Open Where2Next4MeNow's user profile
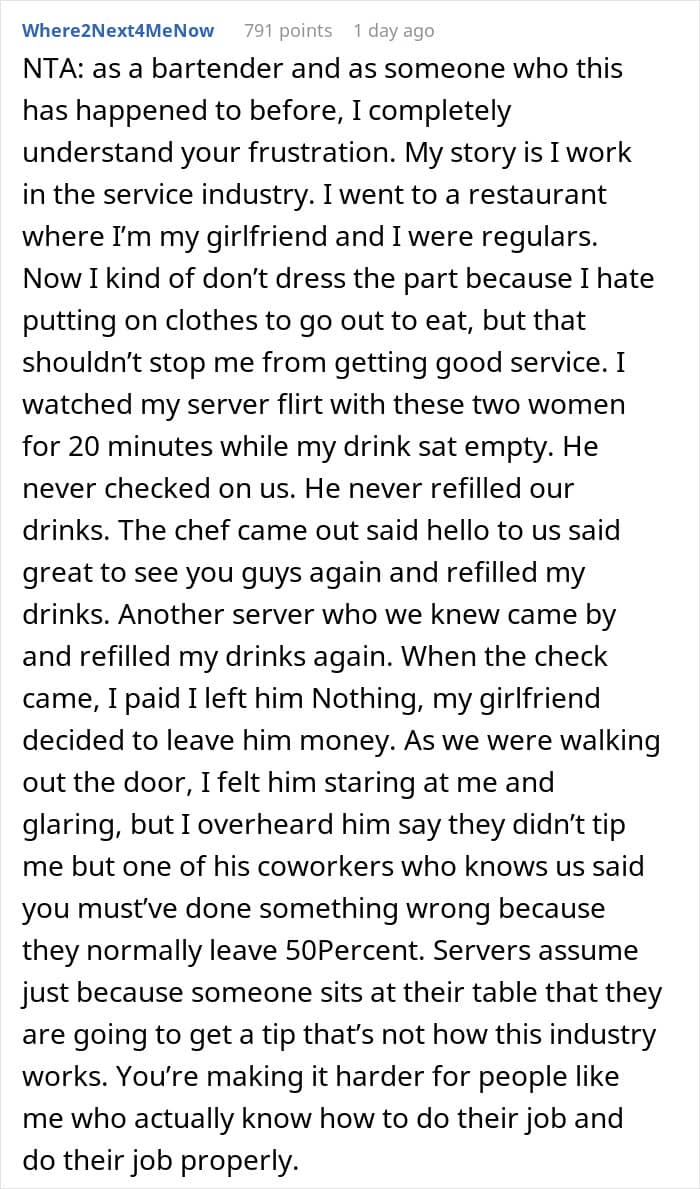This screenshot has height=1189, width=700. 118,31
